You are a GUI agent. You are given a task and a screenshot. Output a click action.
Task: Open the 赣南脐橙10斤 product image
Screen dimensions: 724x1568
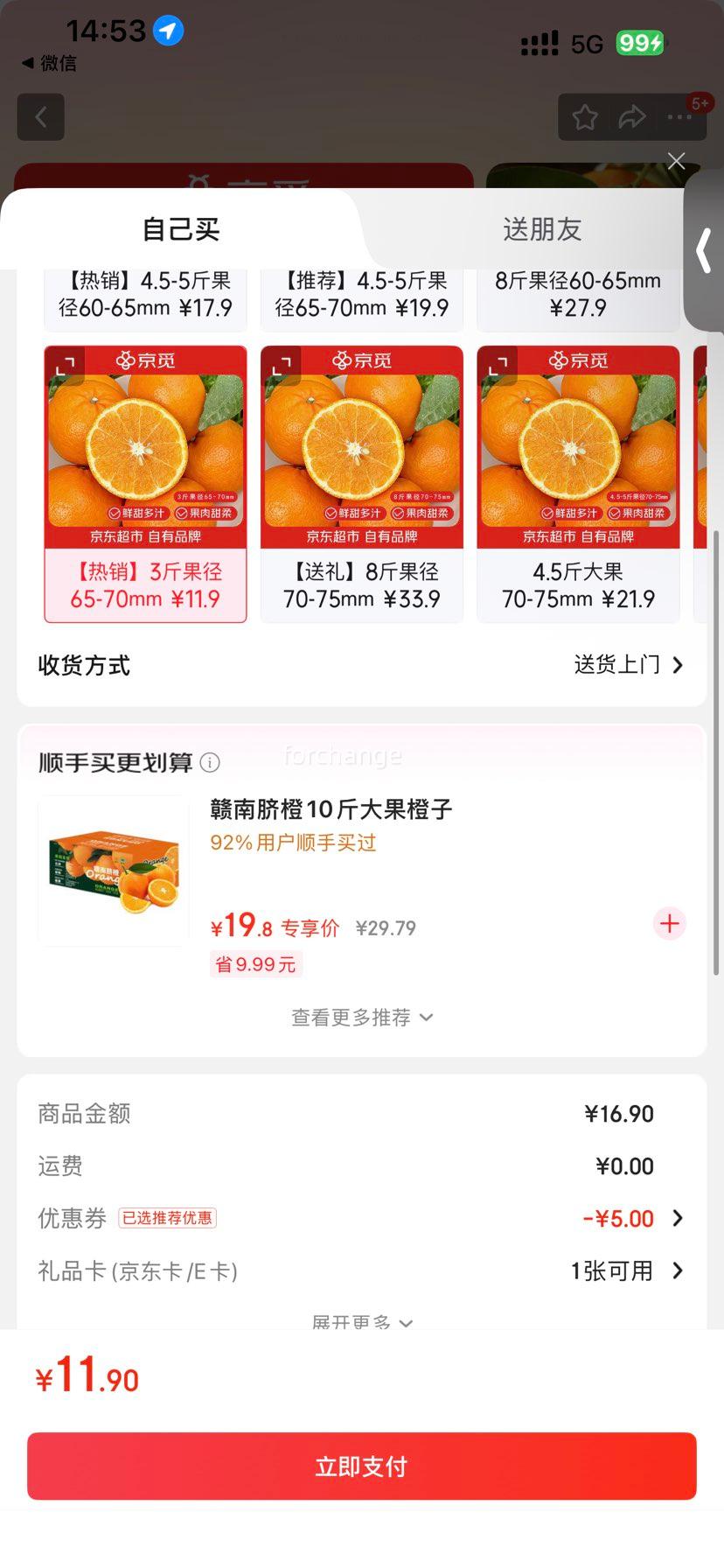pos(114,871)
